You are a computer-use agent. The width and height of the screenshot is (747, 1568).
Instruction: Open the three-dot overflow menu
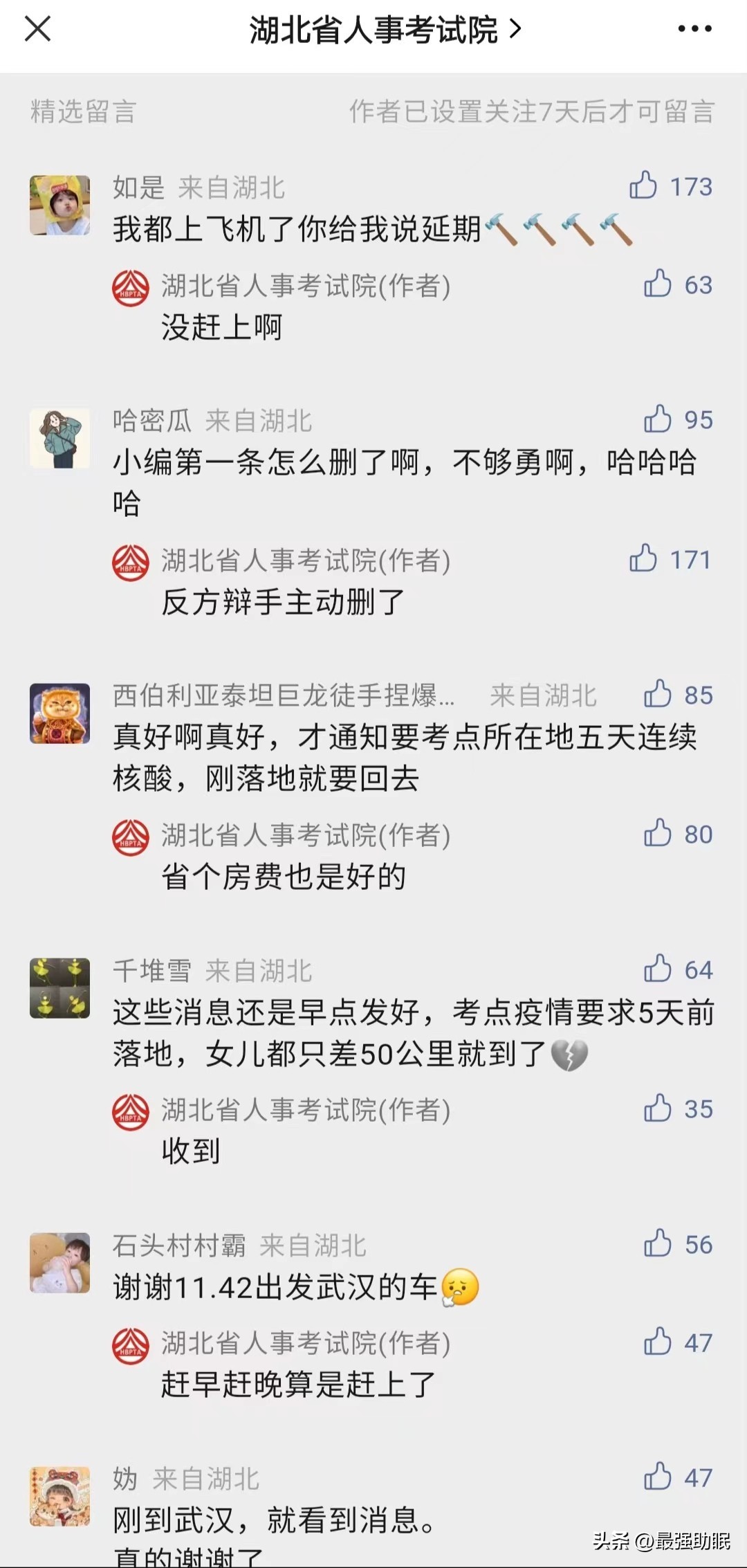coord(694,29)
